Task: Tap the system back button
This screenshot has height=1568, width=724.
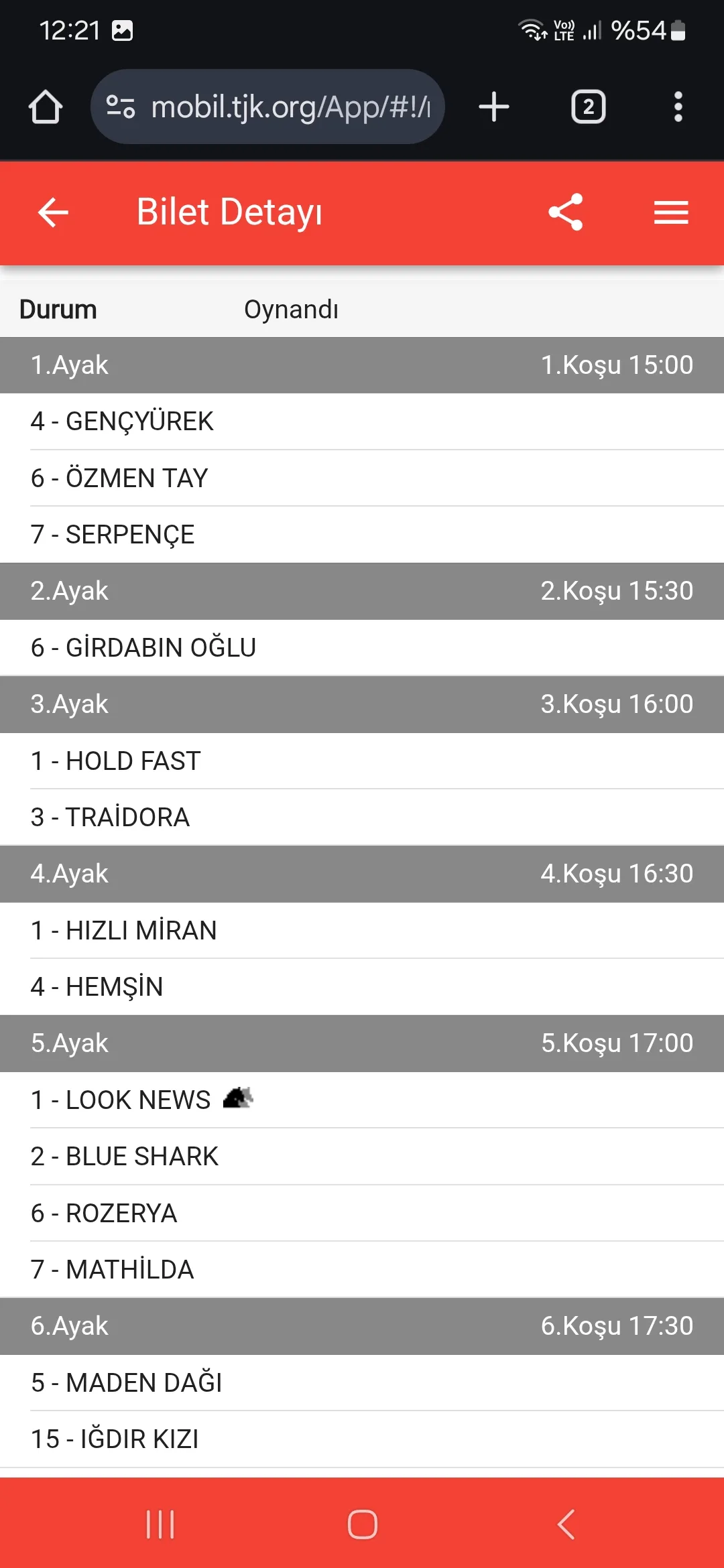Action: [x=566, y=1524]
